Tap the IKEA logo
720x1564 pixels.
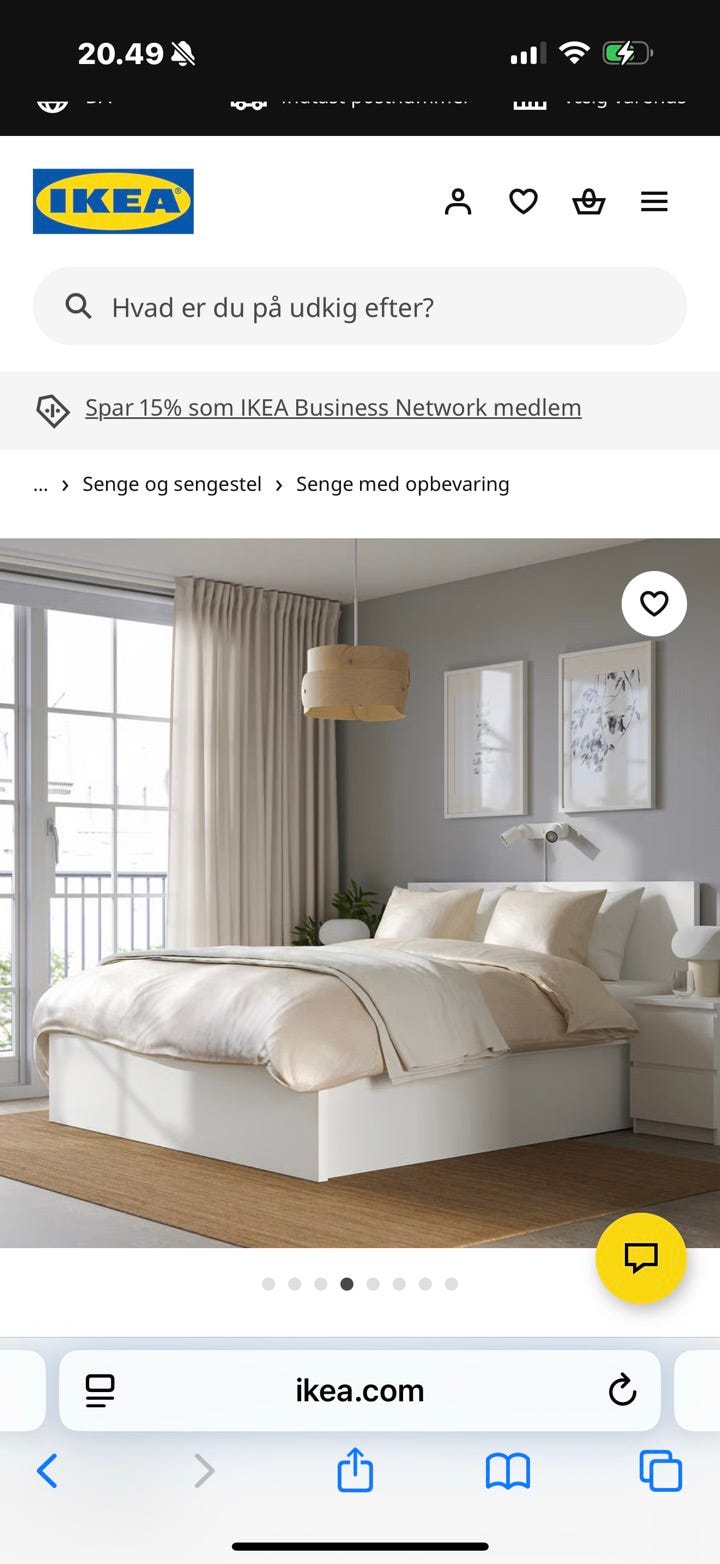point(113,199)
